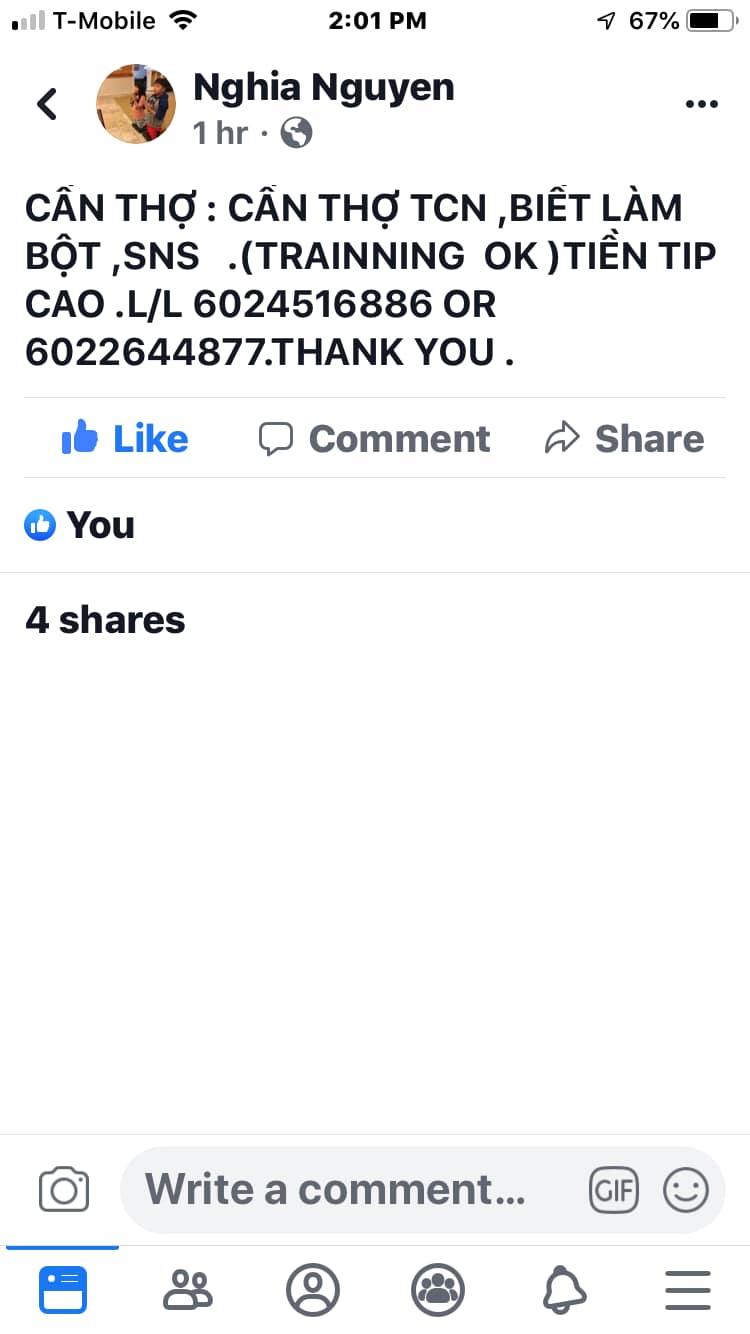Image resolution: width=750 pixels, height=1334 pixels.
Task: Open the post's three-dot options menu
Action: (701, 104)
